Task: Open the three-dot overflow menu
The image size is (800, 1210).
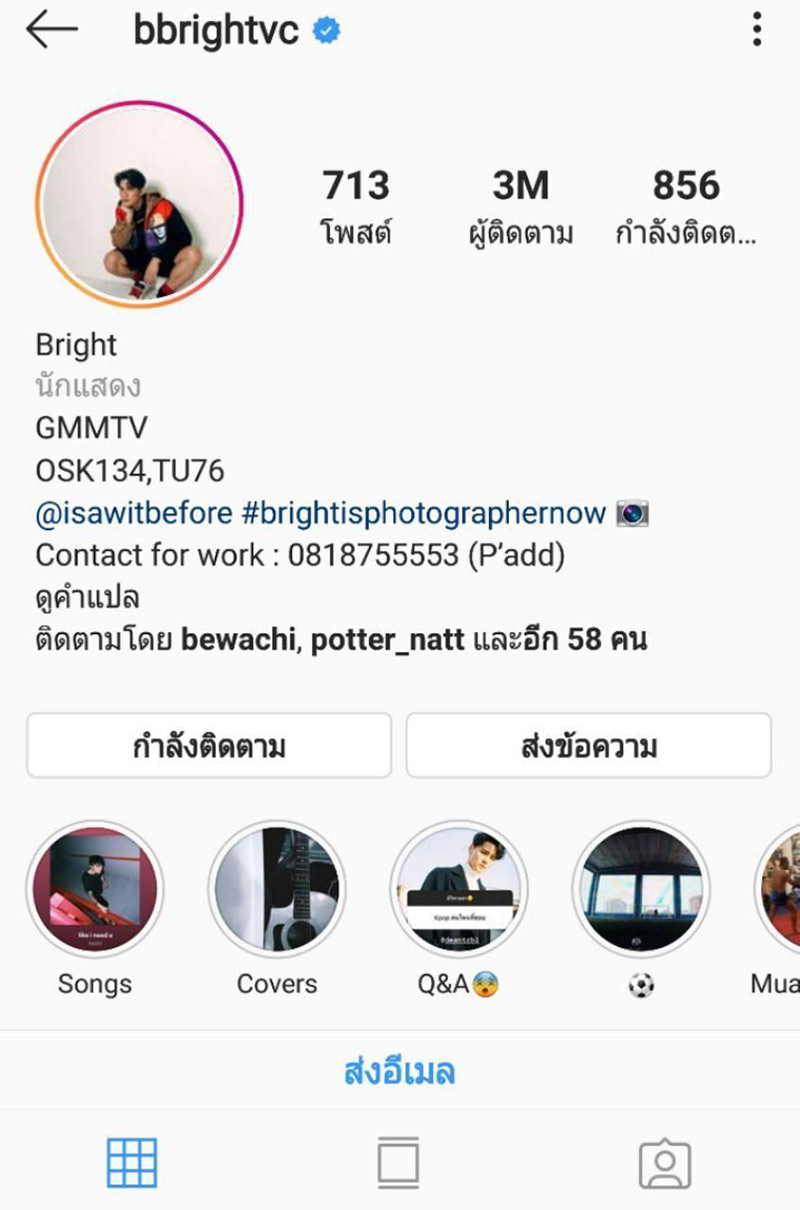Action: [757, 30]
